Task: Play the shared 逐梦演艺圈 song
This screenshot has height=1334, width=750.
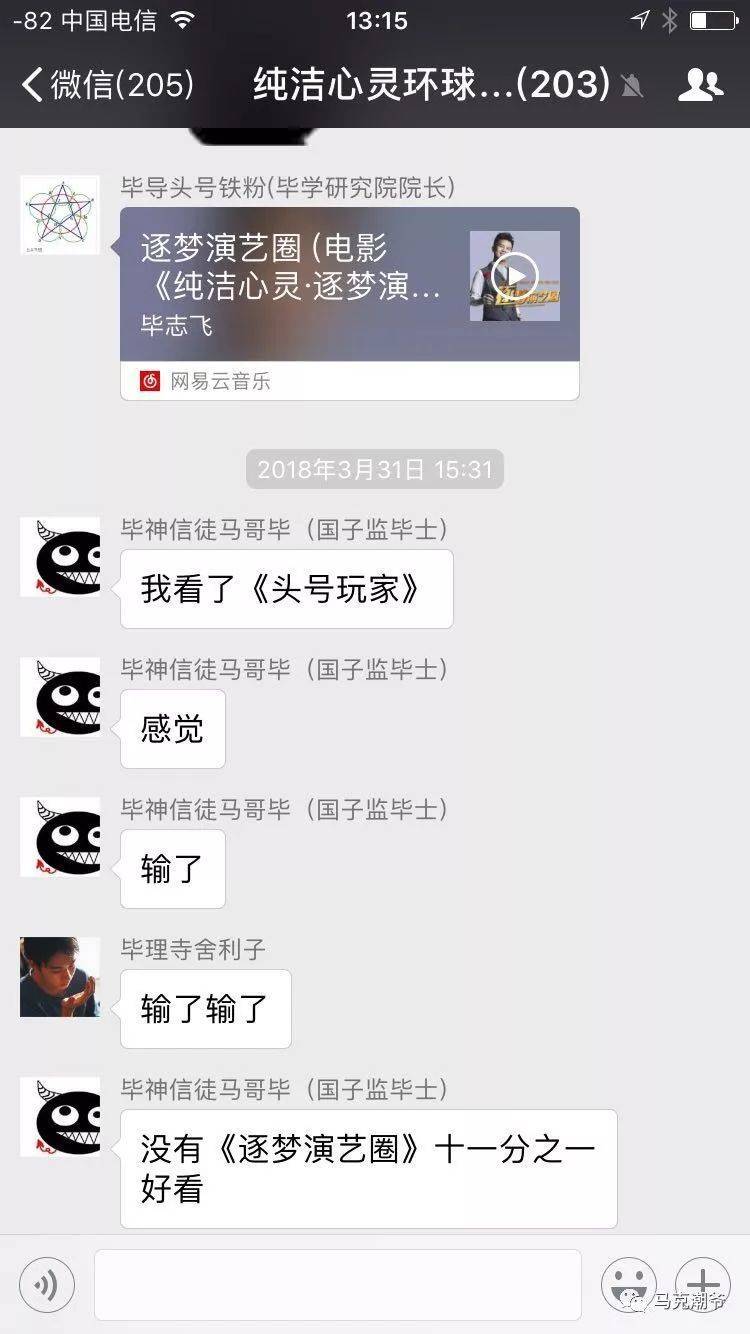Action: coord(515,275)
